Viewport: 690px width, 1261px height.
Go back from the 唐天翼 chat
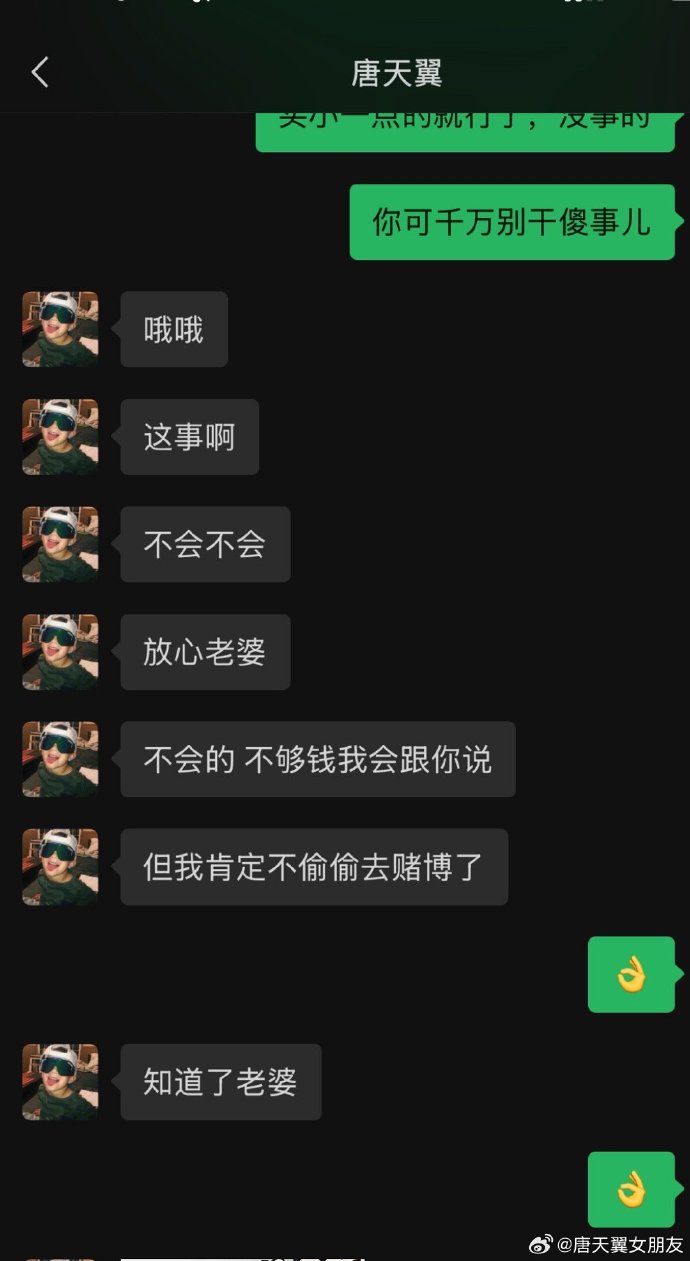click(x=40, y=72)
